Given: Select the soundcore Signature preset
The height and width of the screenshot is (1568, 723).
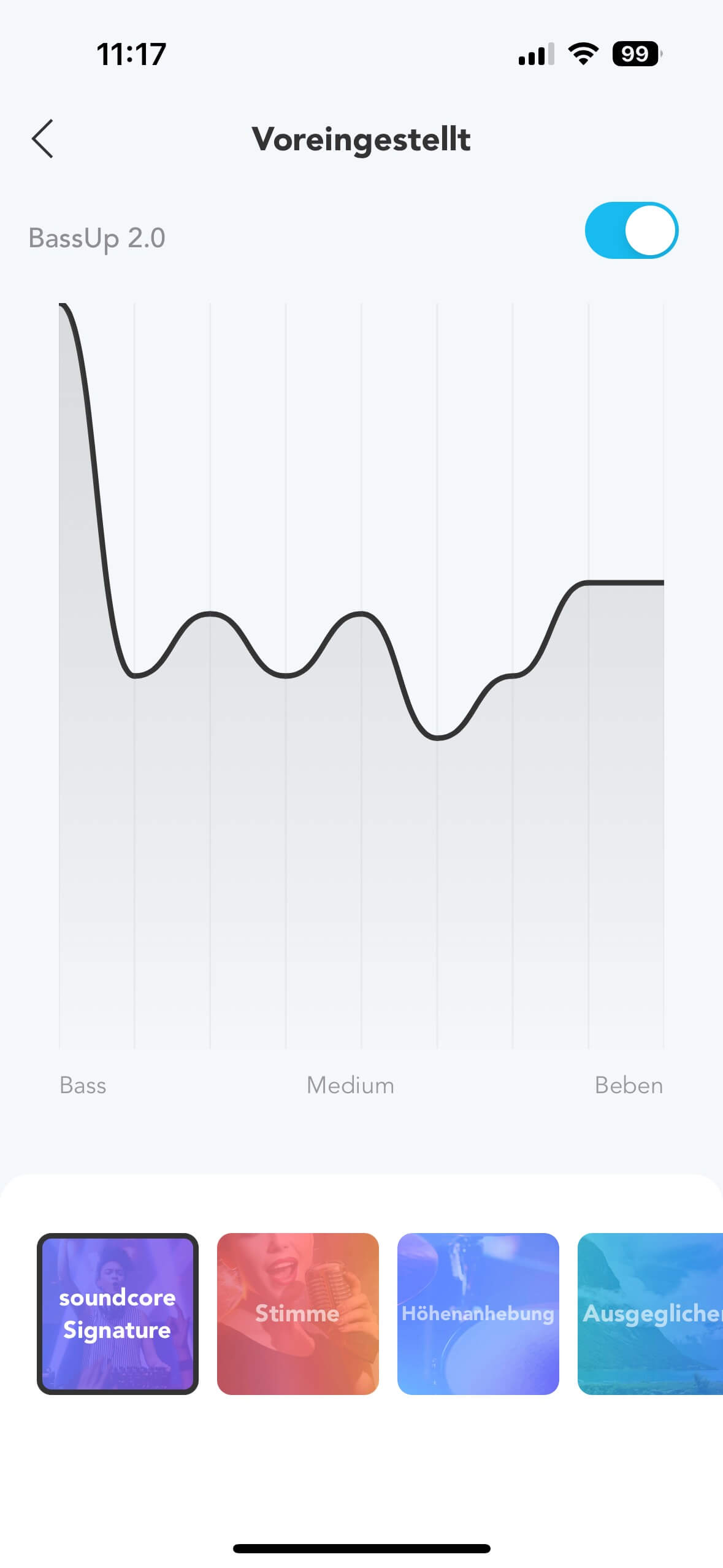Looking at the screenshot, I should (118, 1313).
